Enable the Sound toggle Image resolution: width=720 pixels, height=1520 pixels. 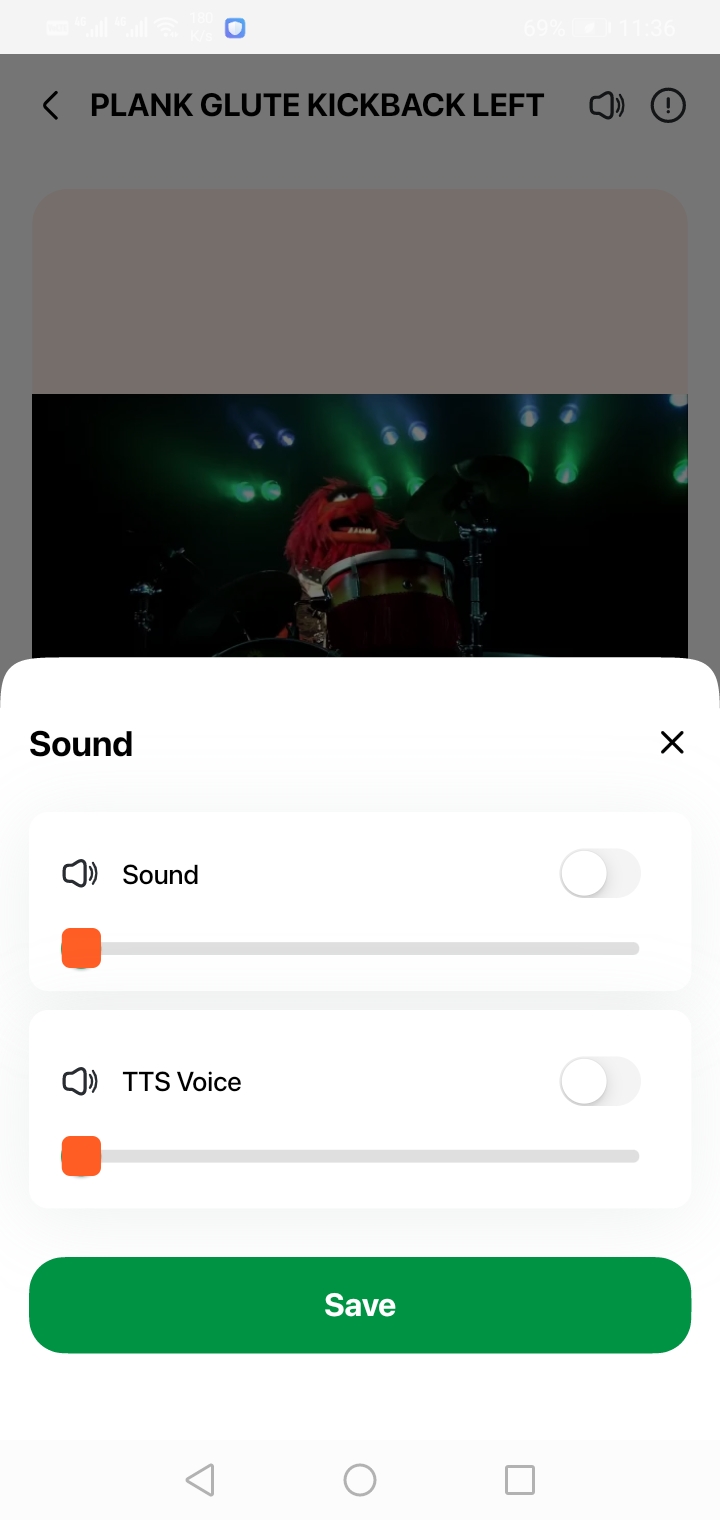click(x=599, y=874)
